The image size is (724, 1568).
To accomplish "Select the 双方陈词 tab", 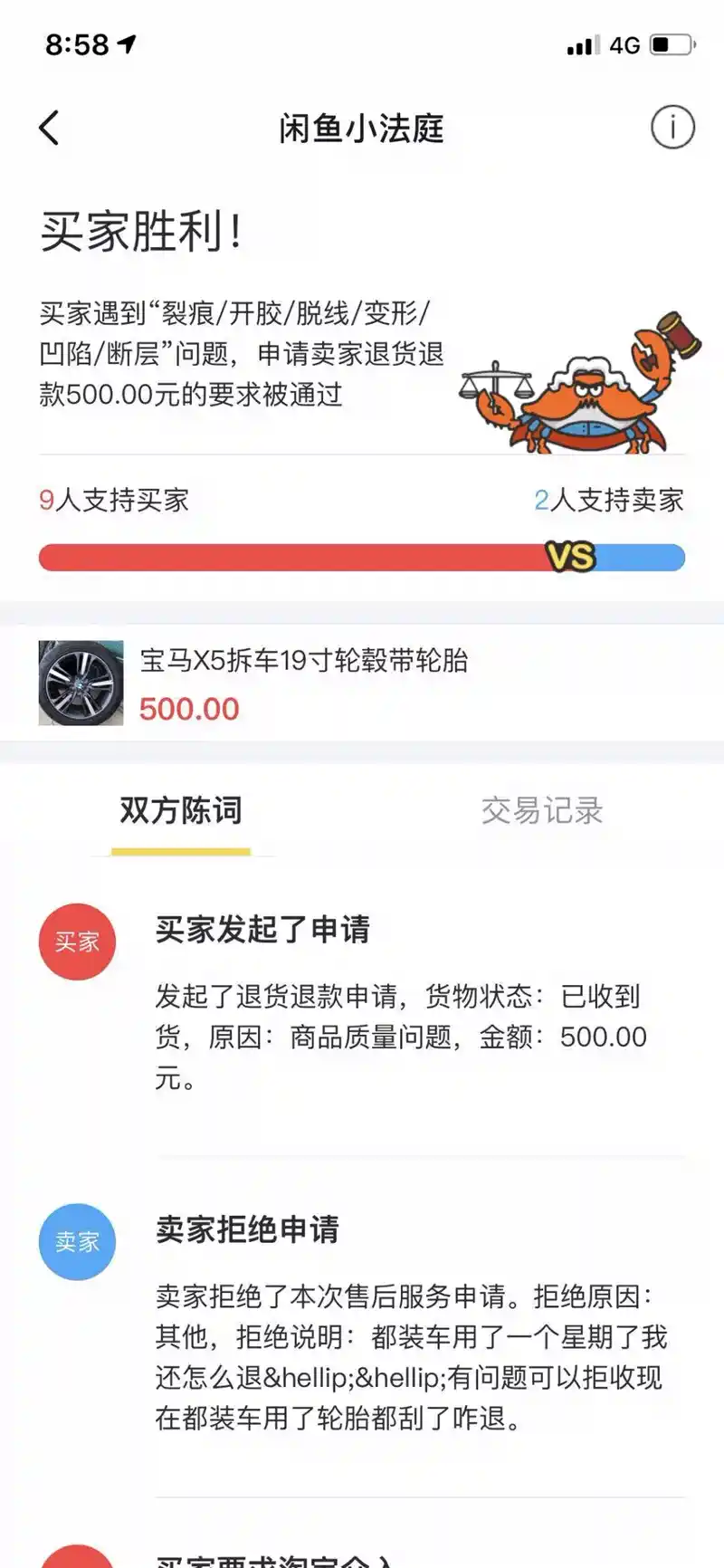I will [x=181, y=811].
